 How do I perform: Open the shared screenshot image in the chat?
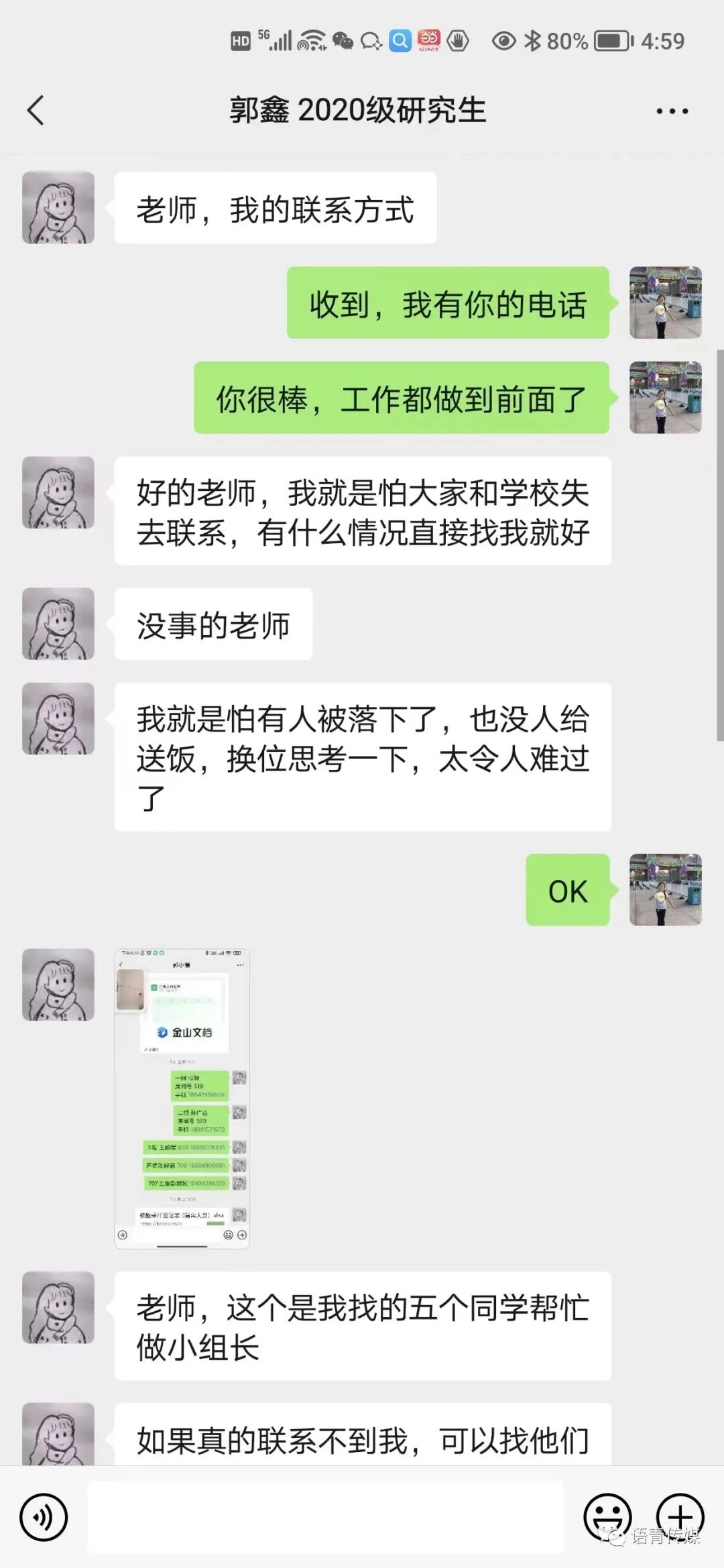(x=182, y=1098)
